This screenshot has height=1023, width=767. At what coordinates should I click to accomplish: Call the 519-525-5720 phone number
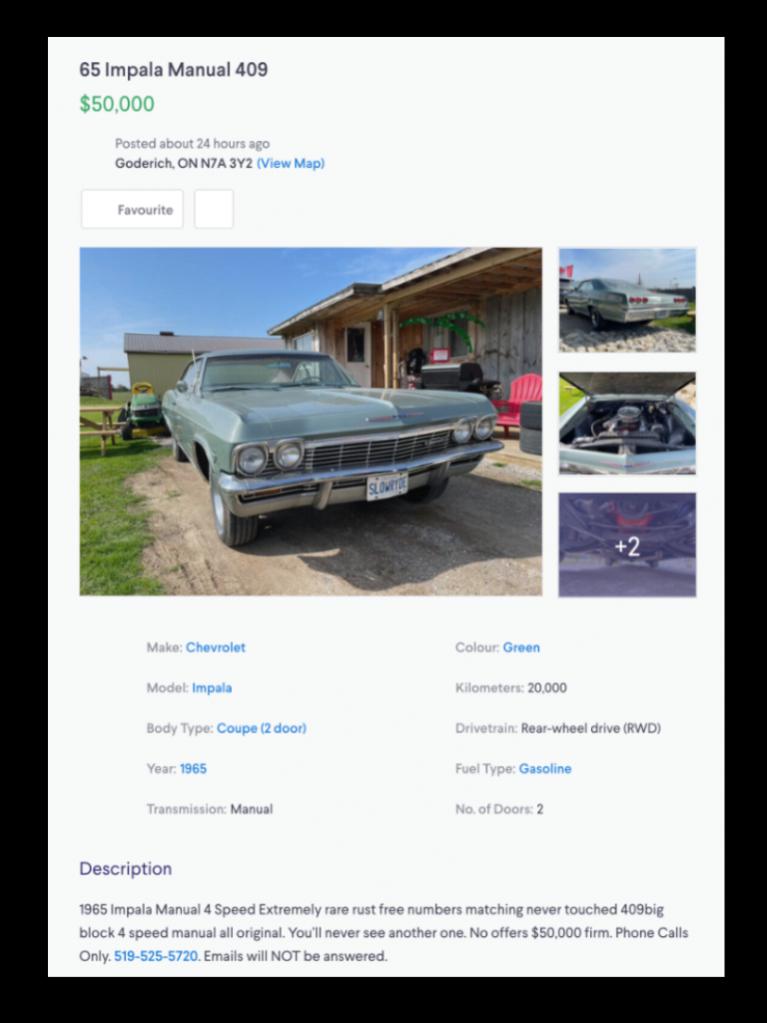[x=156, y=956]
